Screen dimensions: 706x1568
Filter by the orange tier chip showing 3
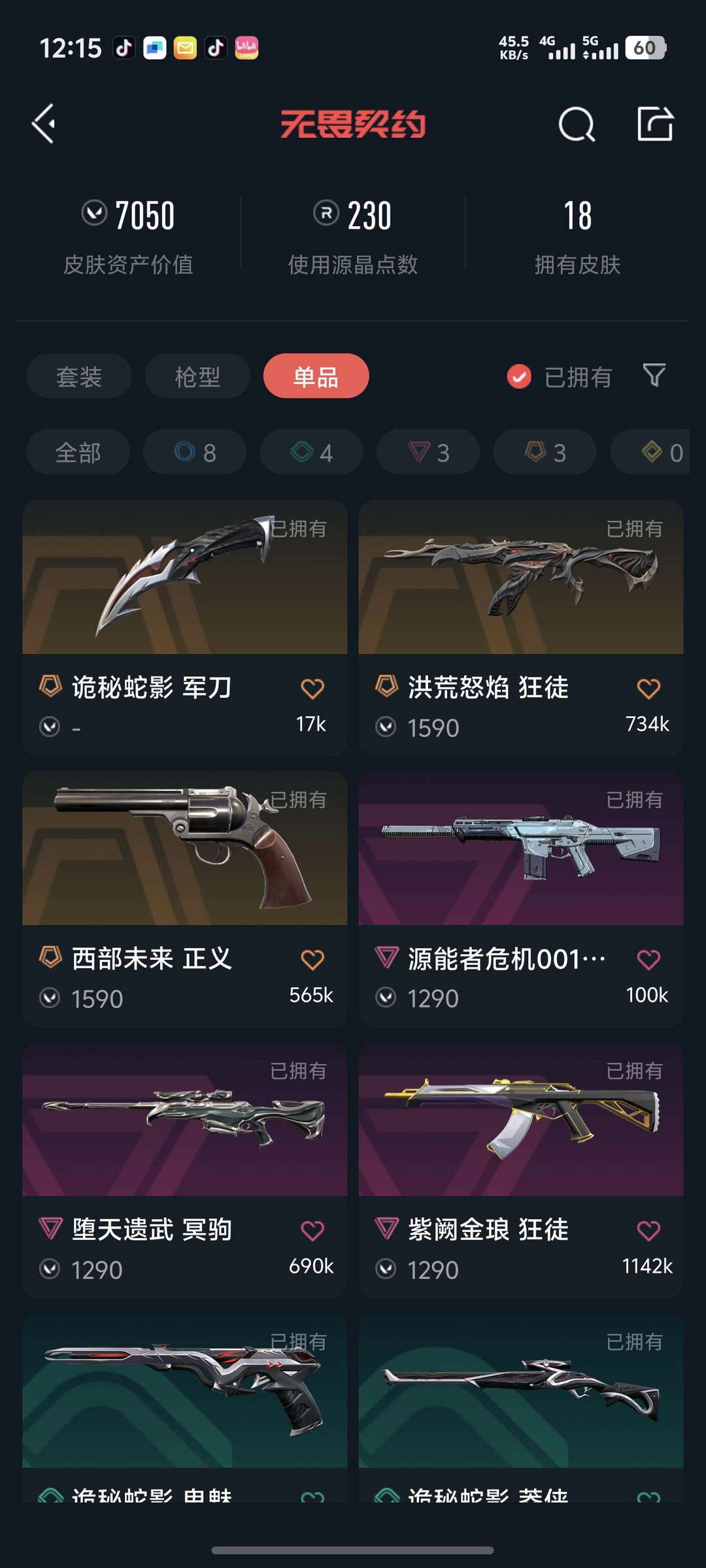pyautogui.click(x=545, y=452)
